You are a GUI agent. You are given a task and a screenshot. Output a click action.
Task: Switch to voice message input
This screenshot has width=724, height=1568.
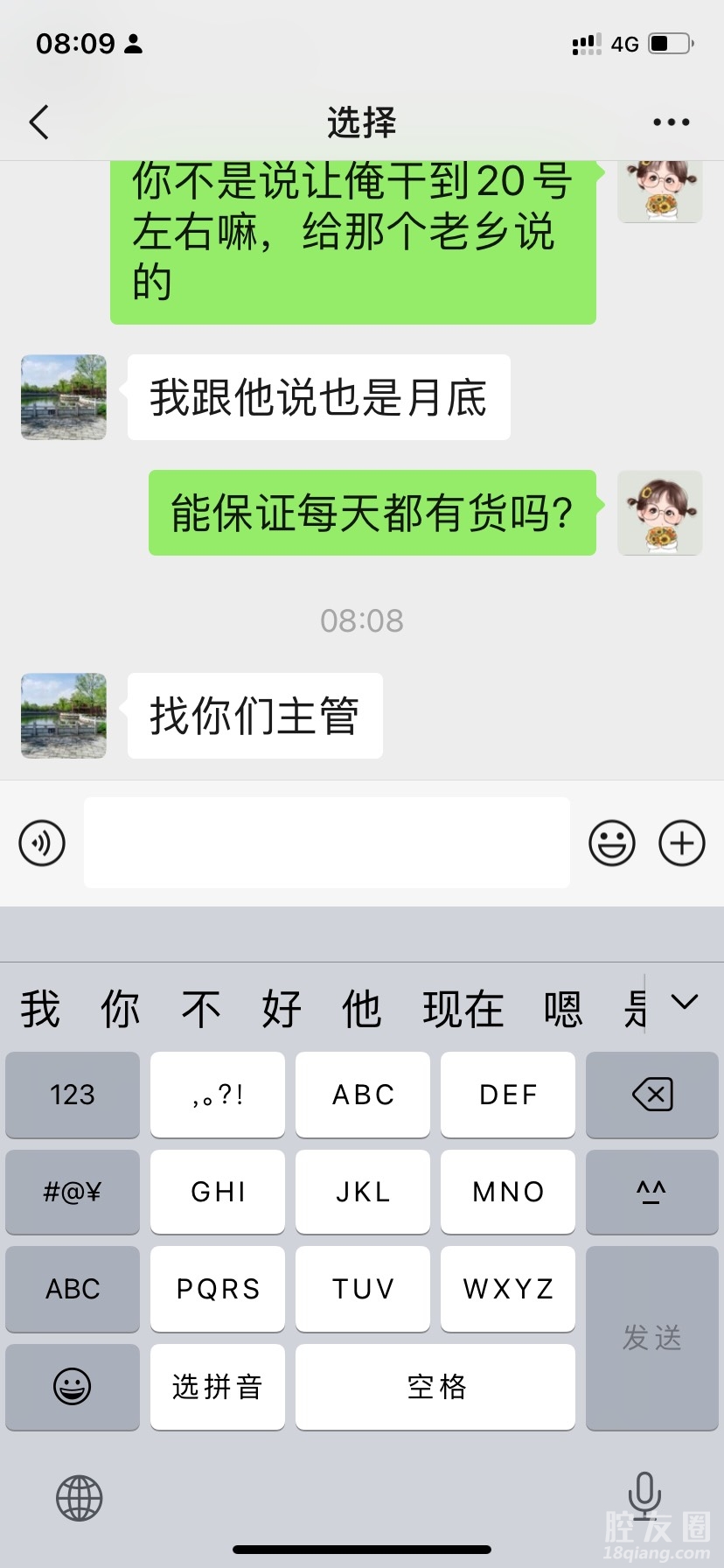click(x=42, y=843)
